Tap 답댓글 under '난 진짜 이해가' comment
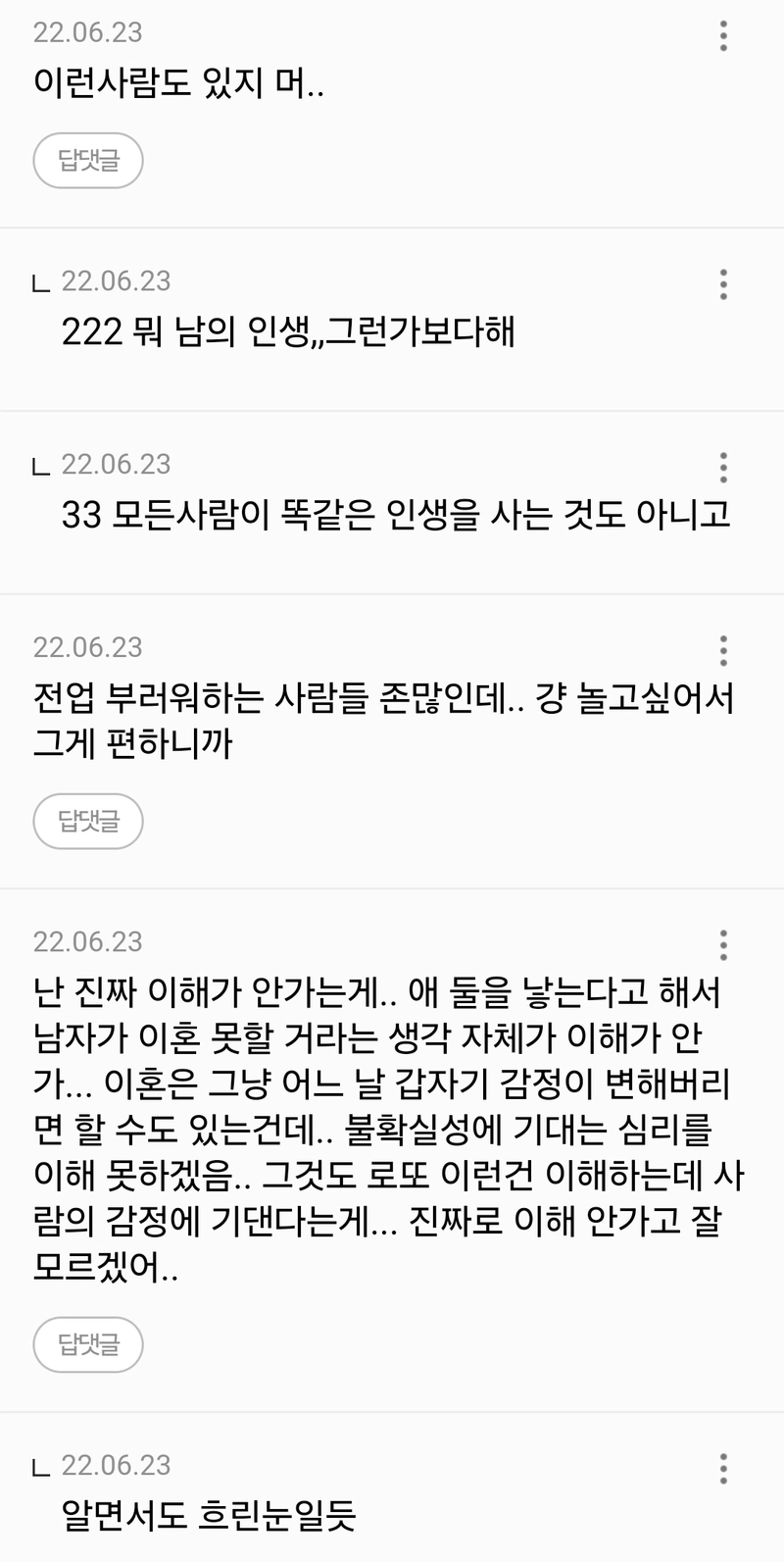 tap(88, 1344)
